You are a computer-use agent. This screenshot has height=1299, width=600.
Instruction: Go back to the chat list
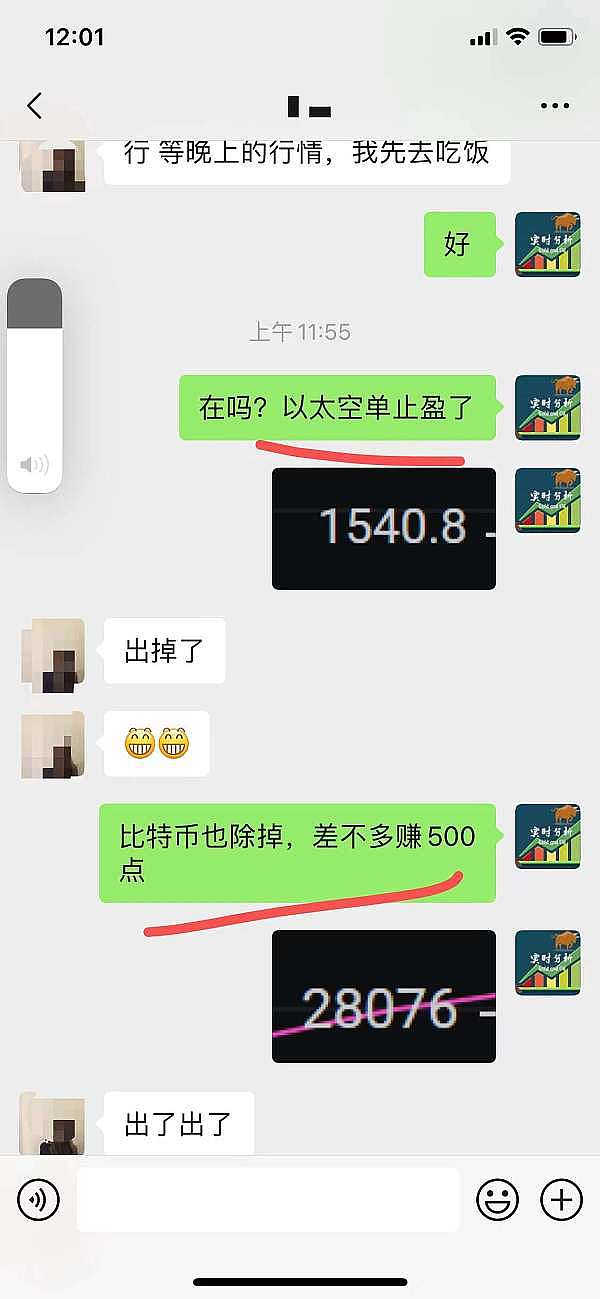click(35, 106)
